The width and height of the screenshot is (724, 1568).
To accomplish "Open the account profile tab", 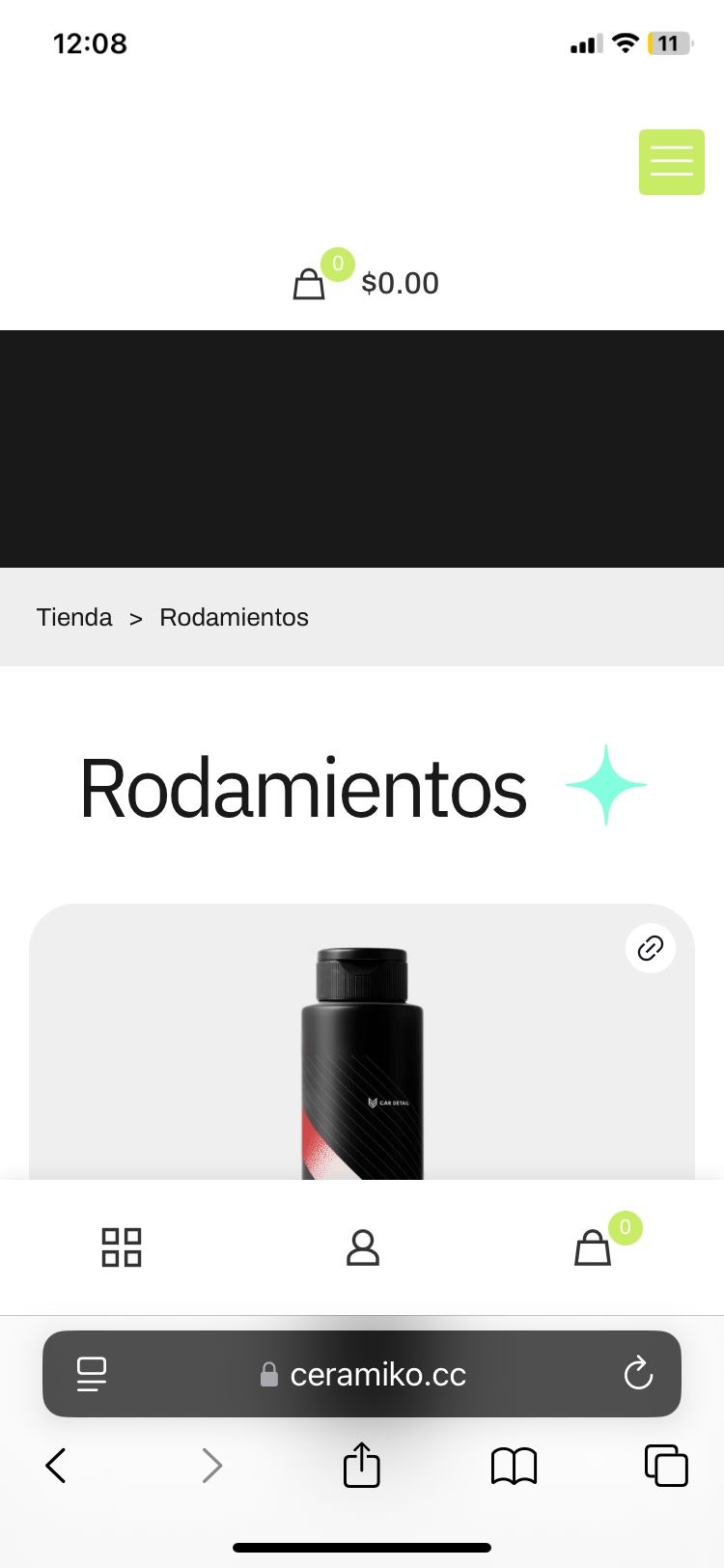I will coord(363,1246).
